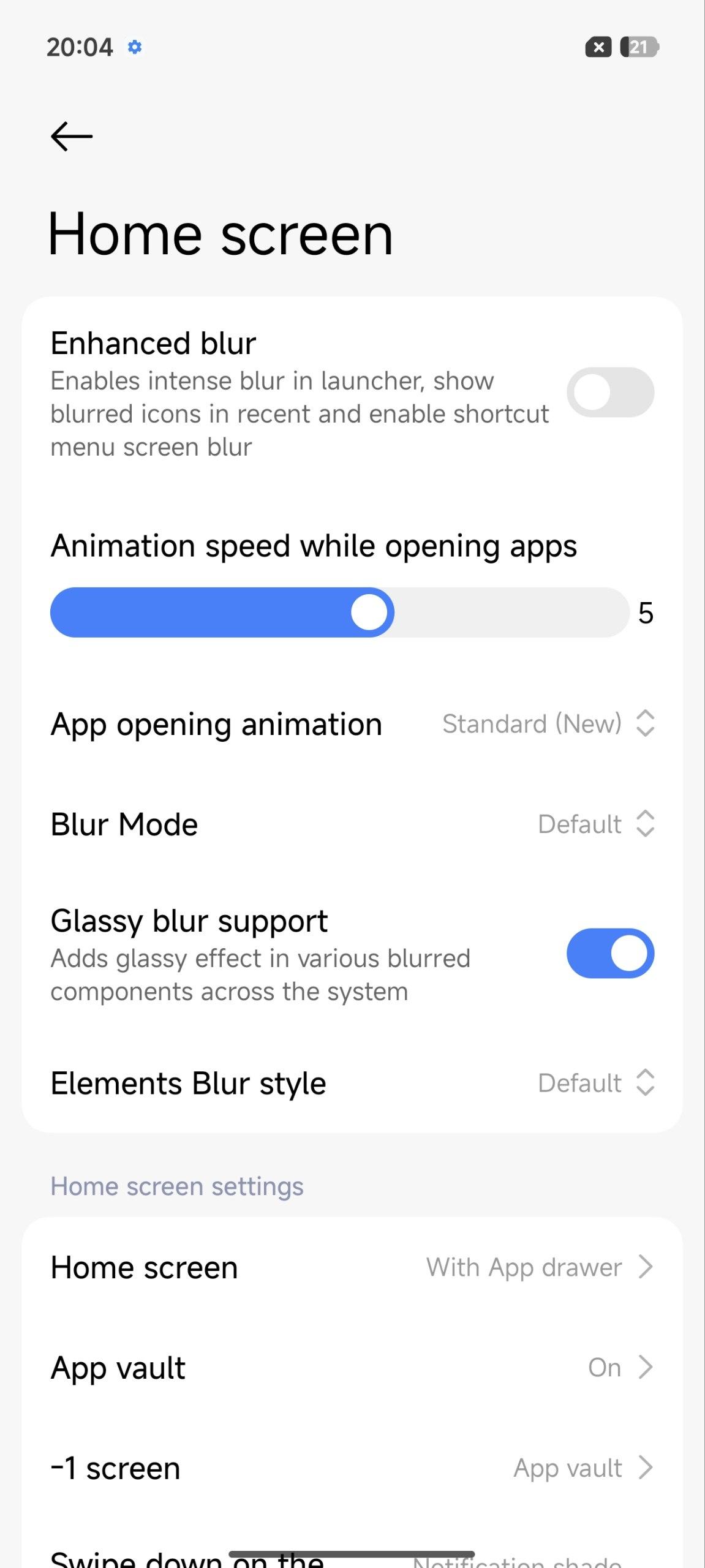
Task: Turn off Glassy blur support
Action: click(x=609, y=953)
